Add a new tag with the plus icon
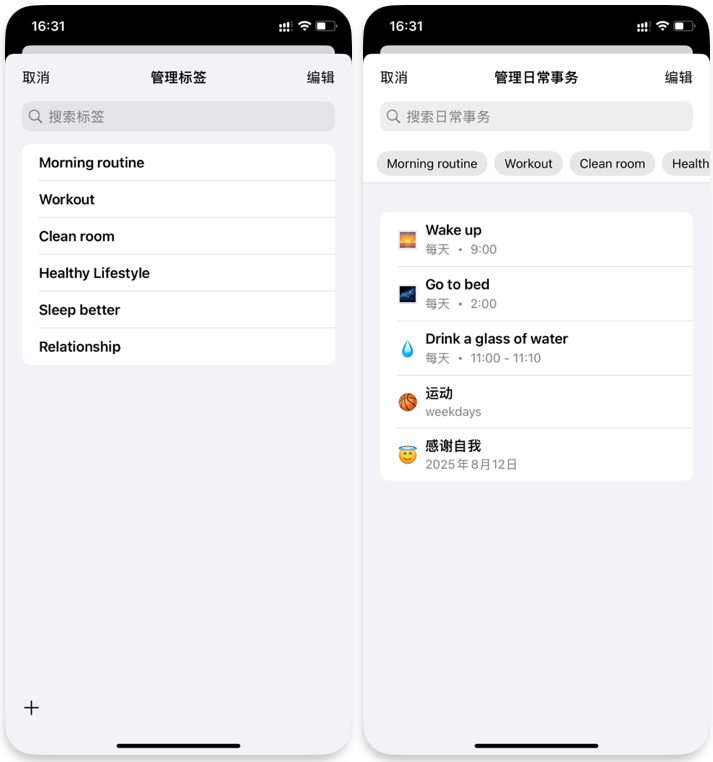The width and height of the screenshot is (713, 762). pyautogui.click(x=32, y=708)
